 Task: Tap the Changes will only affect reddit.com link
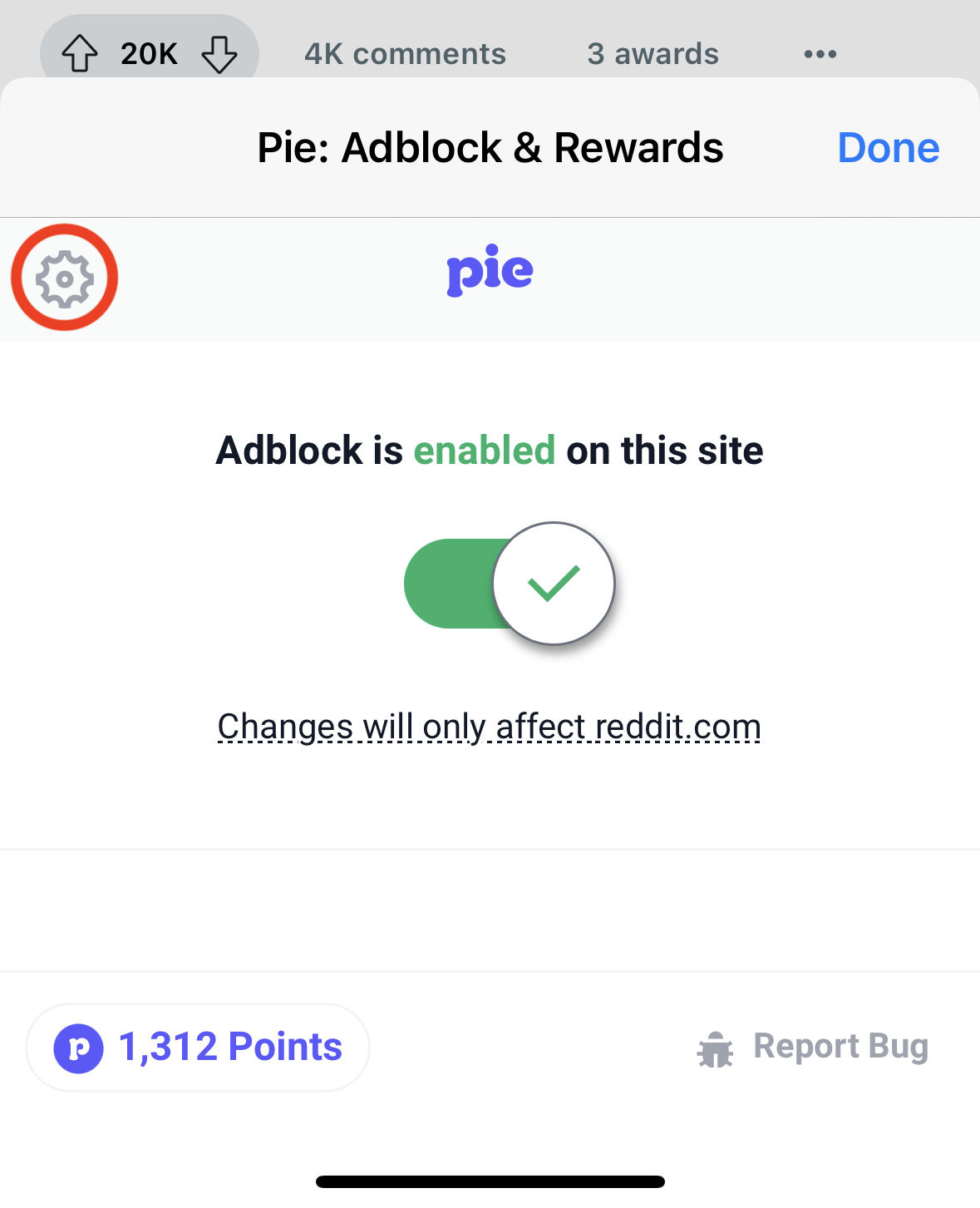(x=489, y=727)
